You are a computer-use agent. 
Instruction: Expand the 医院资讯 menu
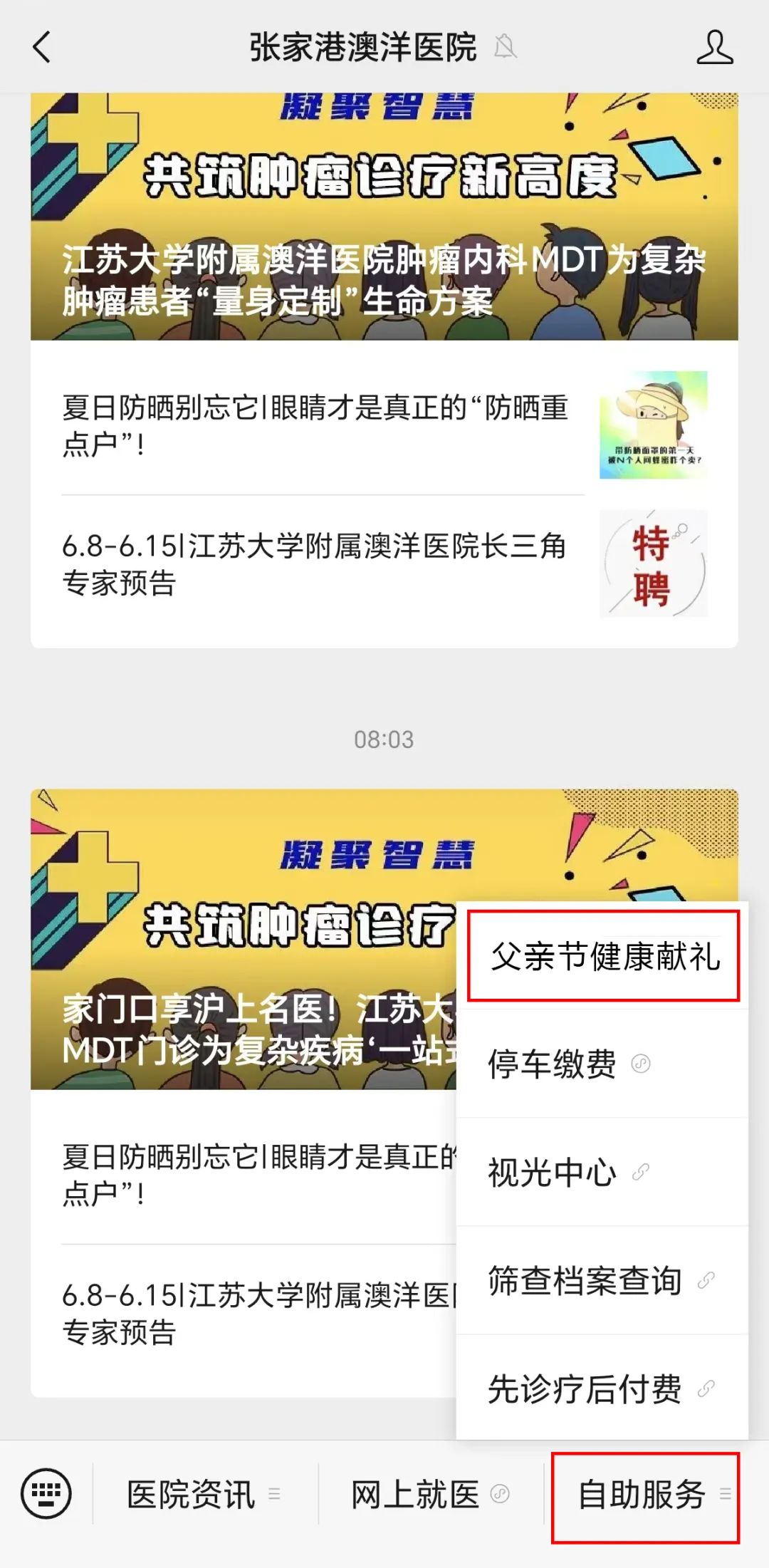pos(203,1495)
